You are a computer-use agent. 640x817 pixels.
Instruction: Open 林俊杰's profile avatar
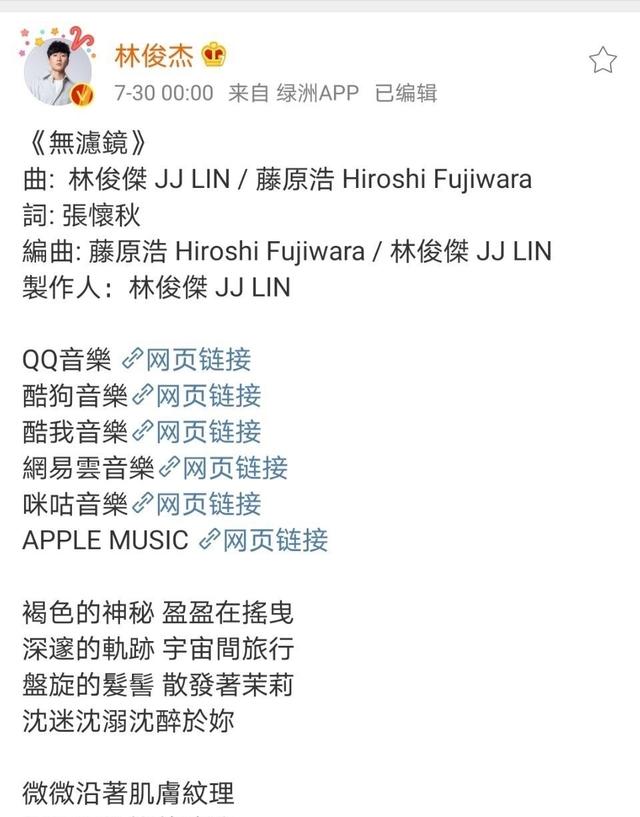pos(56,70)
